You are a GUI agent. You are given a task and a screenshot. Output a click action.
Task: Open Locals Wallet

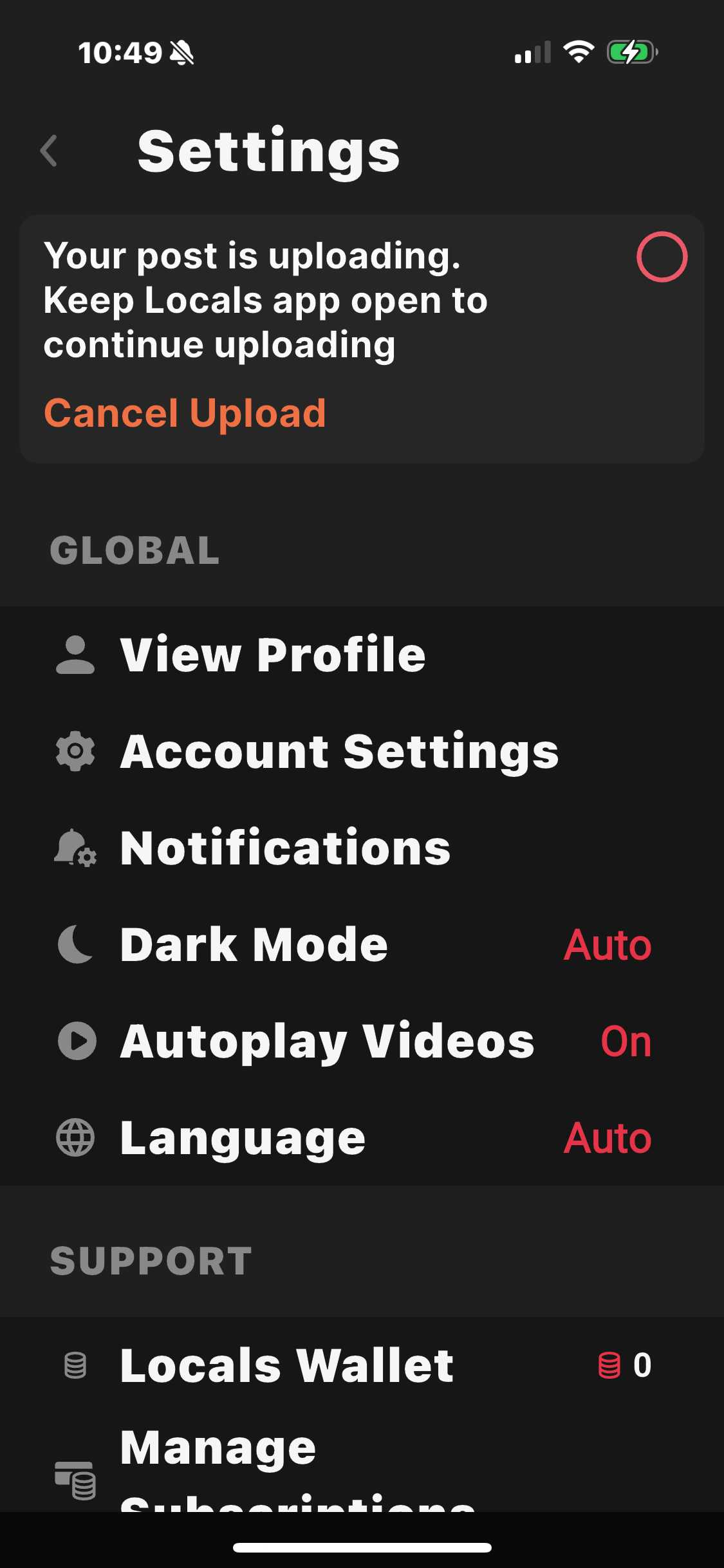click(x=362, y=1365)
